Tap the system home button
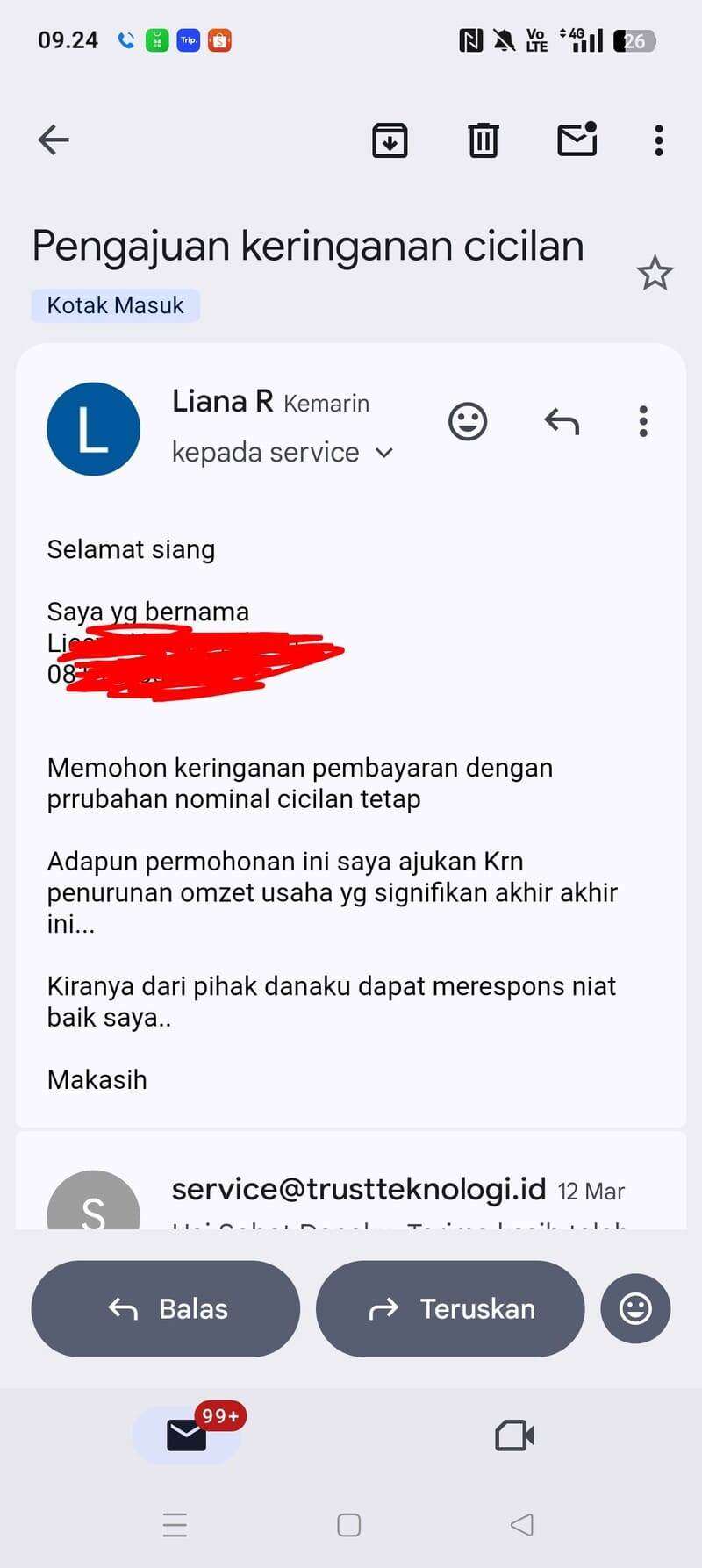 click(x=349, y=1525)
